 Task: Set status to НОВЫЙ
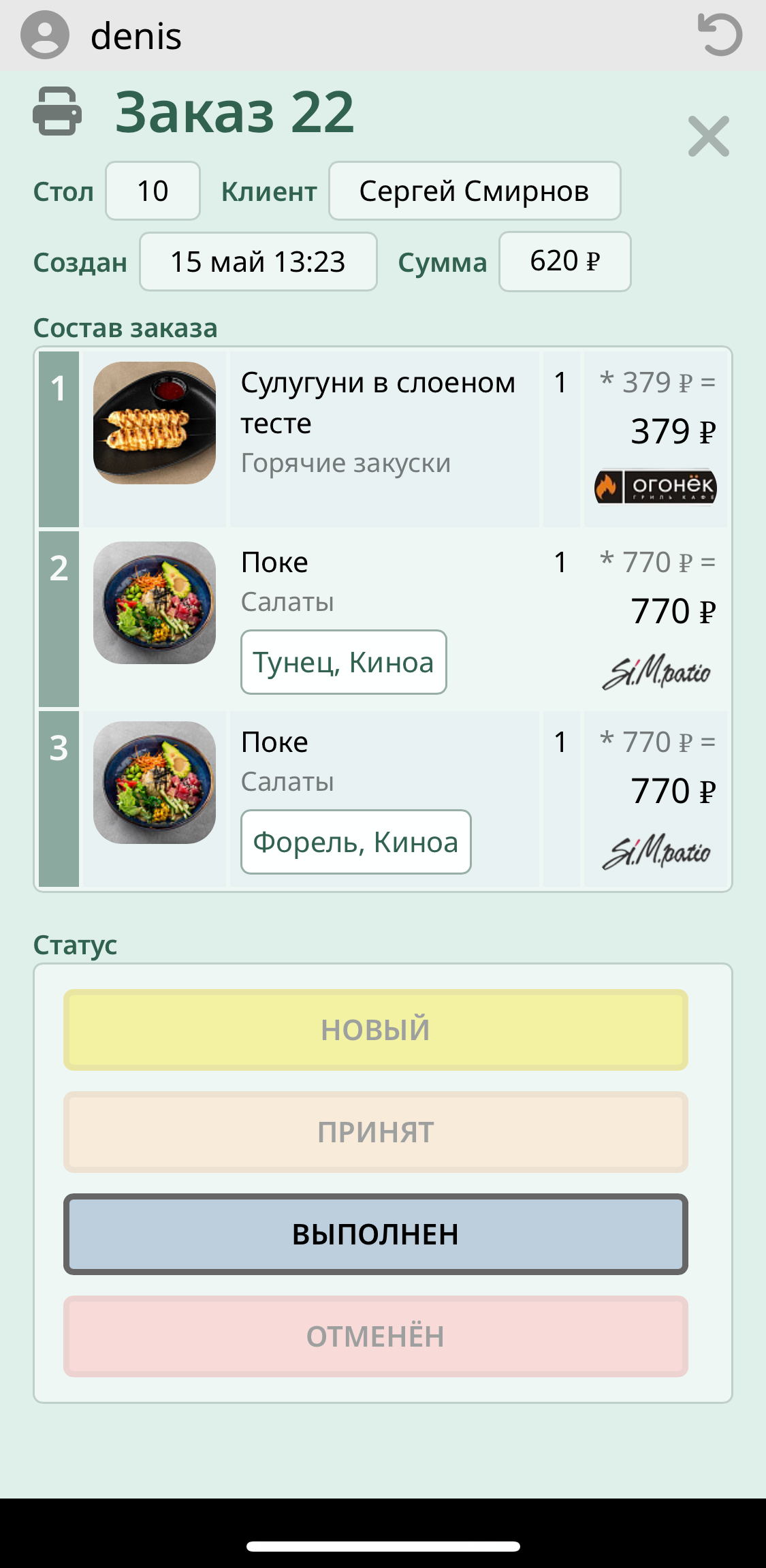375,1029
